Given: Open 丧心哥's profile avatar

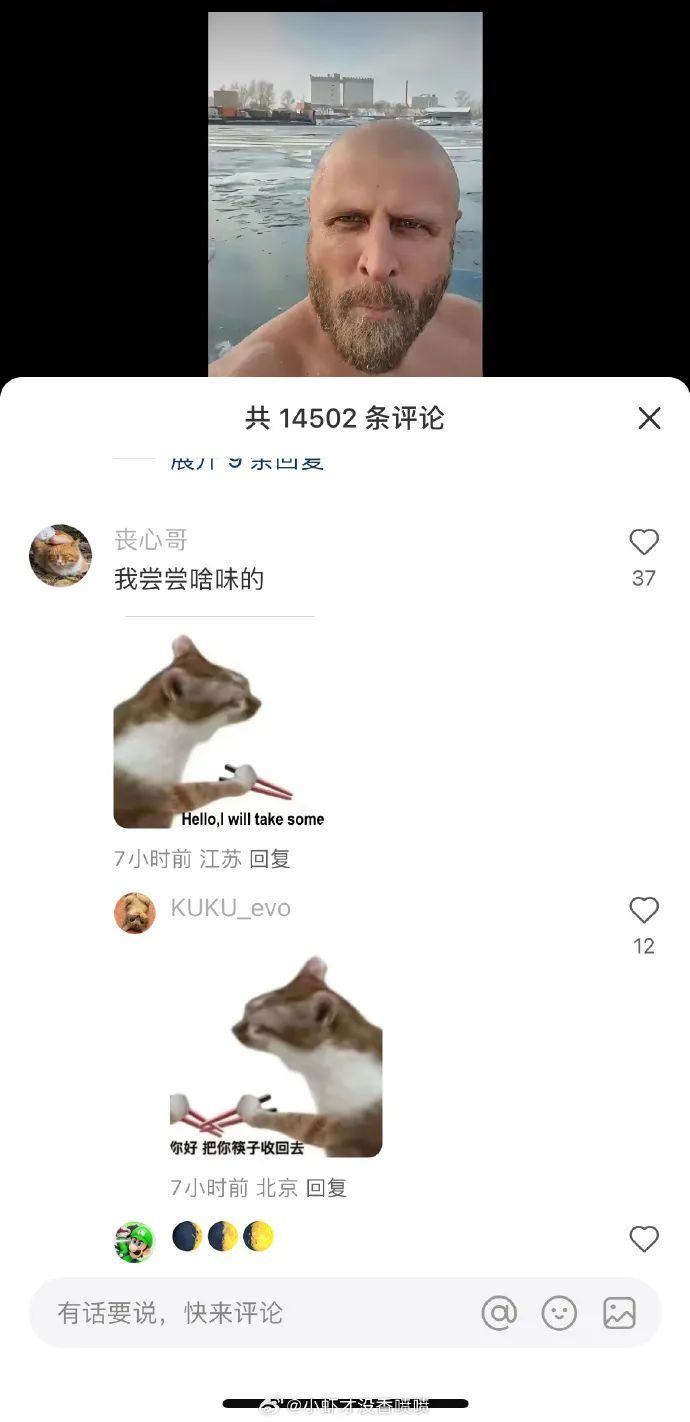Looking at the screenshot, I should pyautogui.click(x=60, y=555).
